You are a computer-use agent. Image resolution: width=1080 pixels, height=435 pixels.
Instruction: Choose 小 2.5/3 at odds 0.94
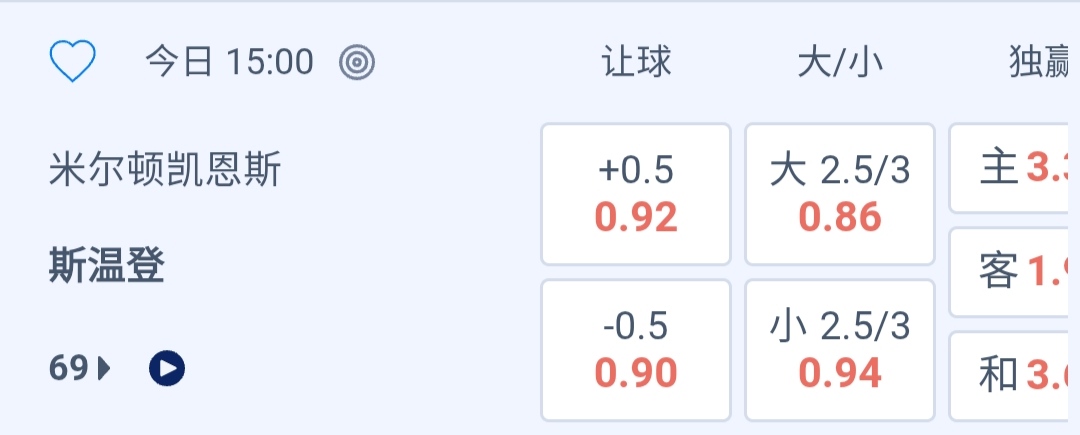tap(840, 349)
